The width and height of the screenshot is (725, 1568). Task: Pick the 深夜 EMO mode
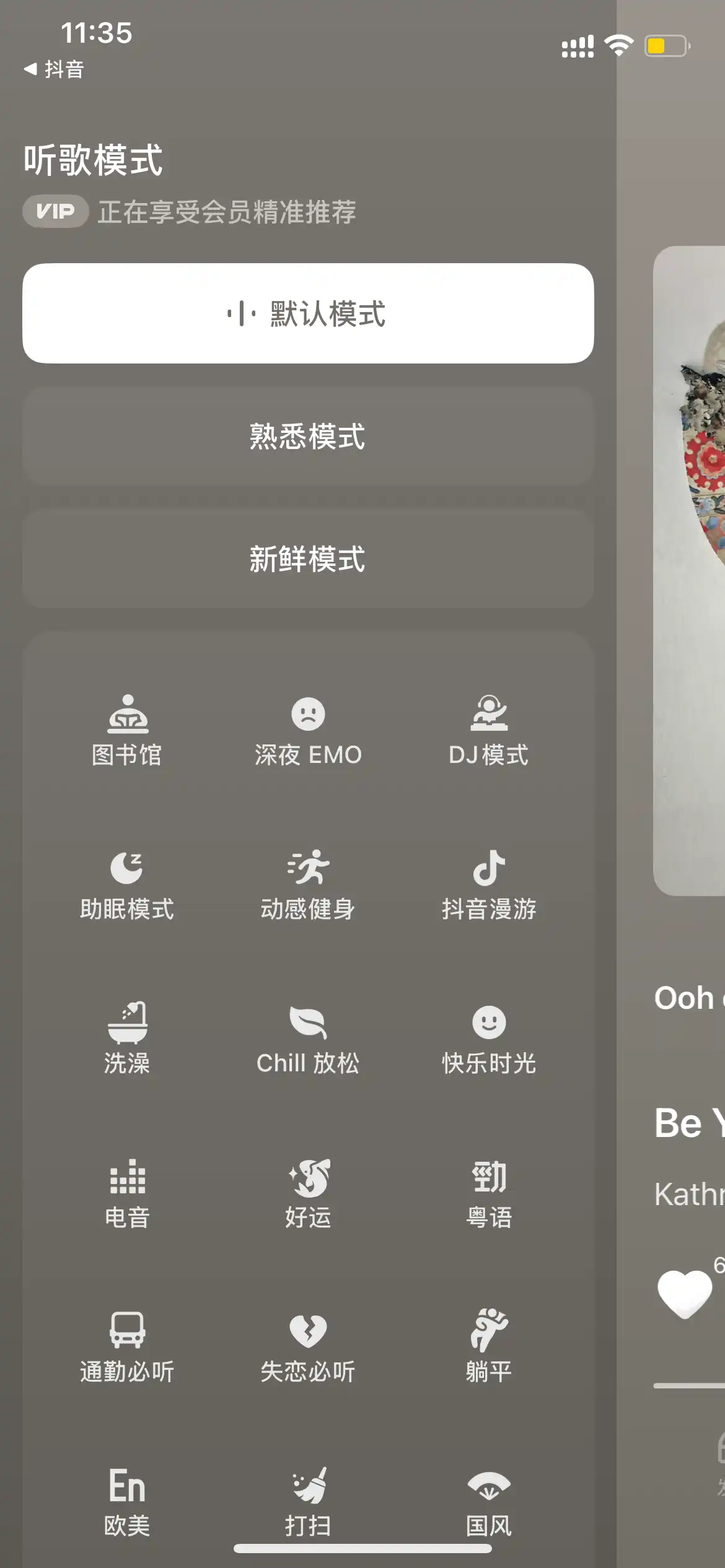308,731
